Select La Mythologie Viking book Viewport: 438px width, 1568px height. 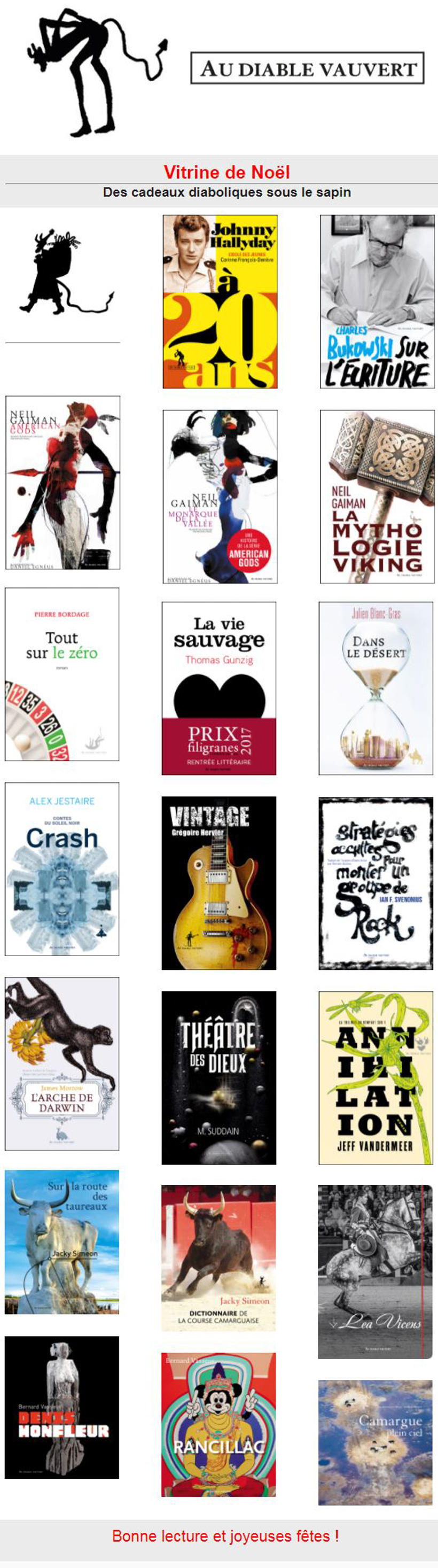(x=377, y=496)
